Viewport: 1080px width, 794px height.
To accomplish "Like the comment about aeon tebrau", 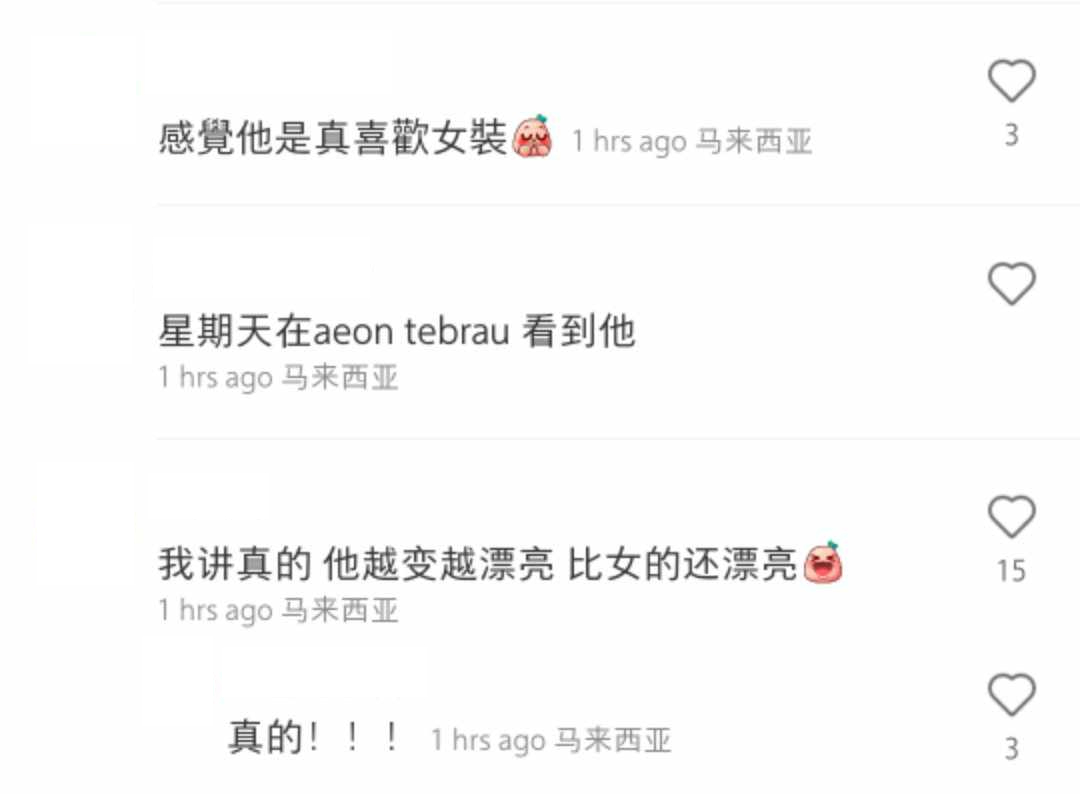I will pyautogui.click(x=1011, y=285).
